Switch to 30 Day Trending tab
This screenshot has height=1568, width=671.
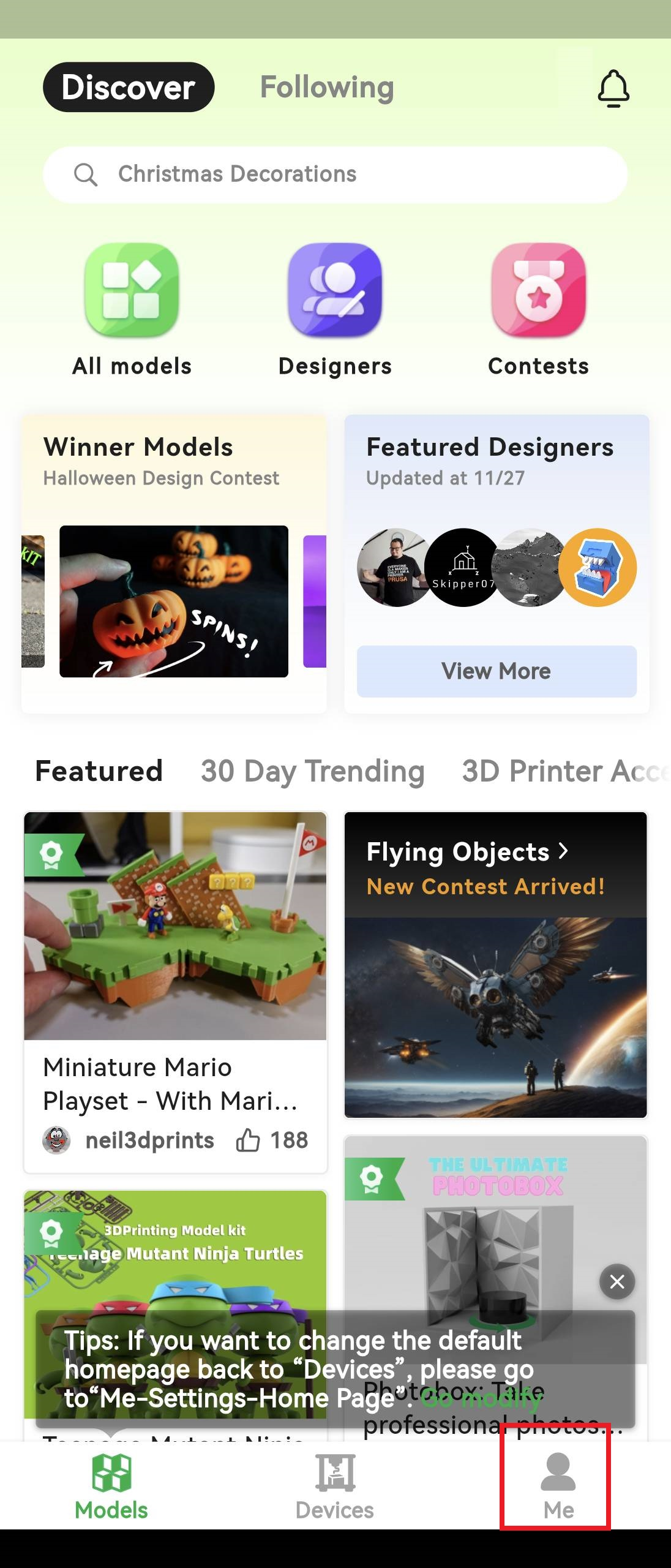point(312,771)
